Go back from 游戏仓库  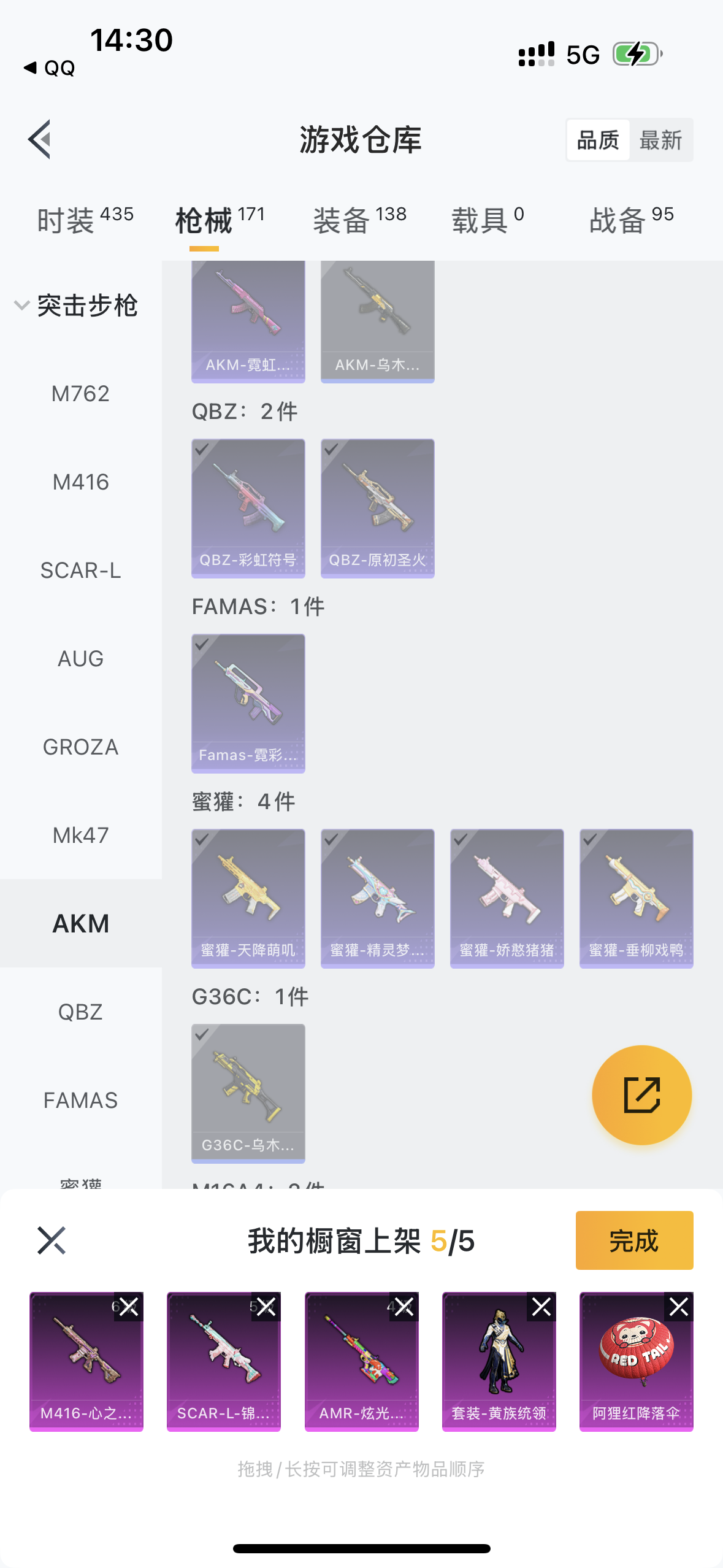(40, 139)
